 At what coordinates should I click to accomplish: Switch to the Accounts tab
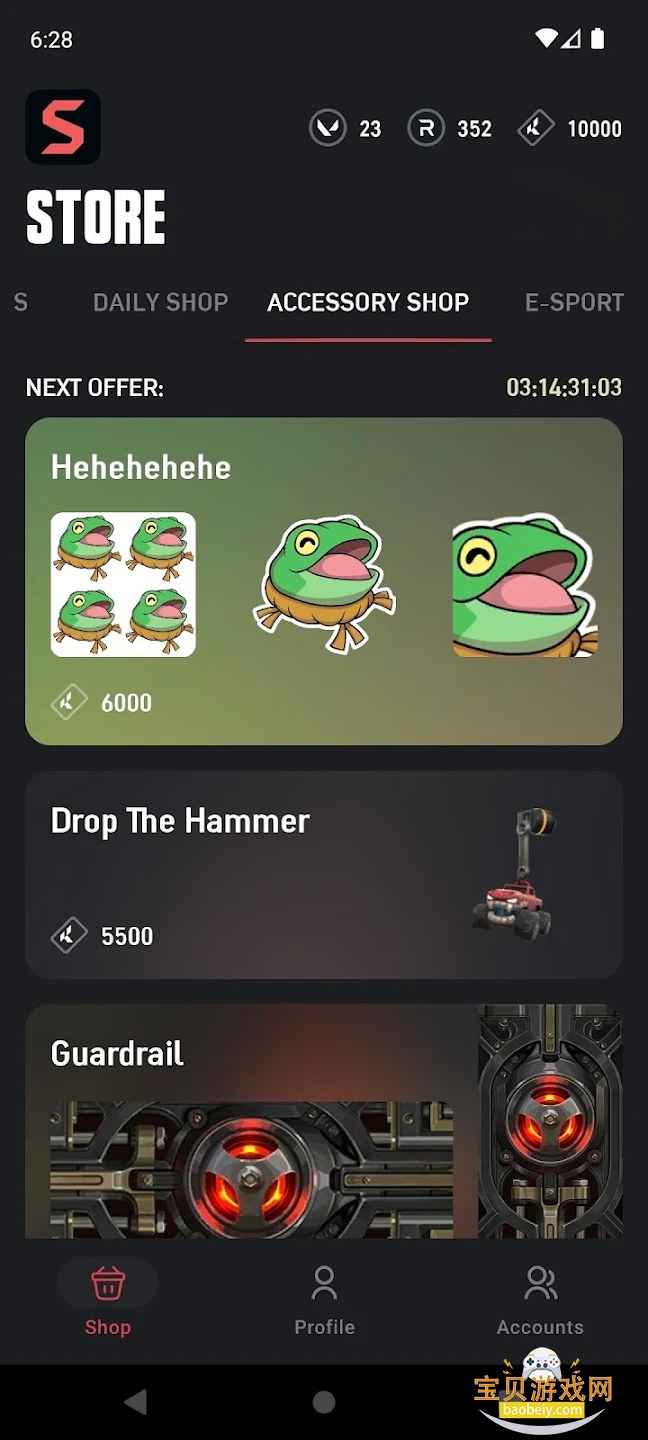(540, 1299)
